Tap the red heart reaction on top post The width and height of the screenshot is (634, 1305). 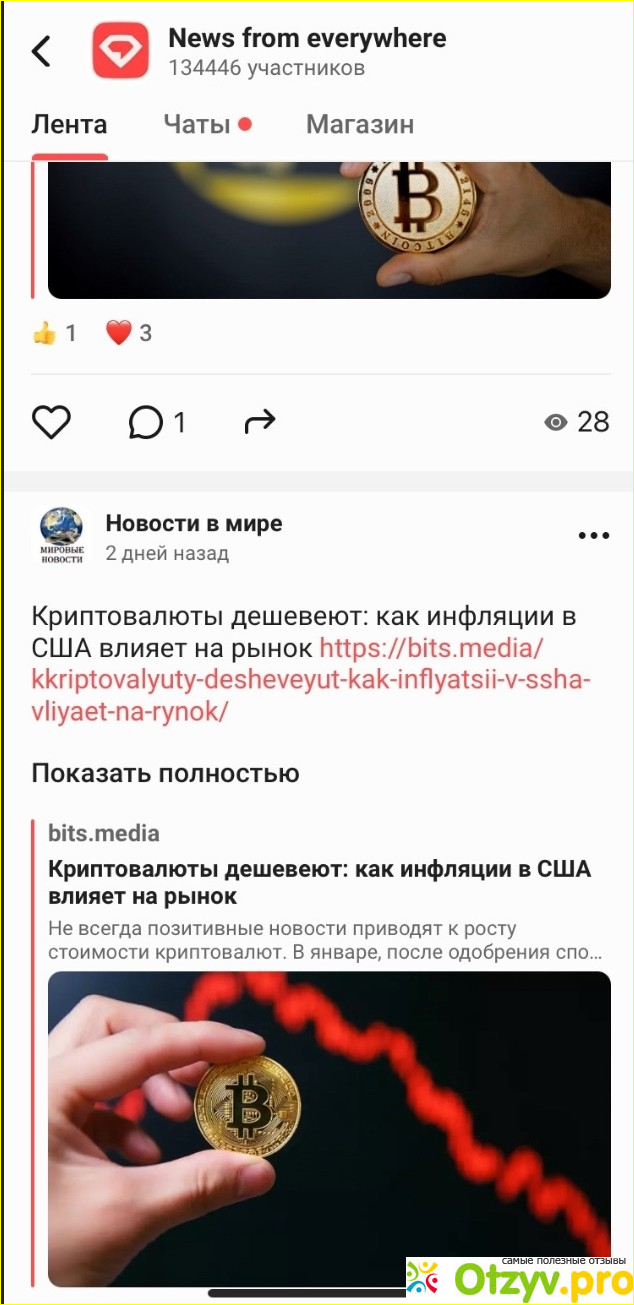click(x=129, y=333)
